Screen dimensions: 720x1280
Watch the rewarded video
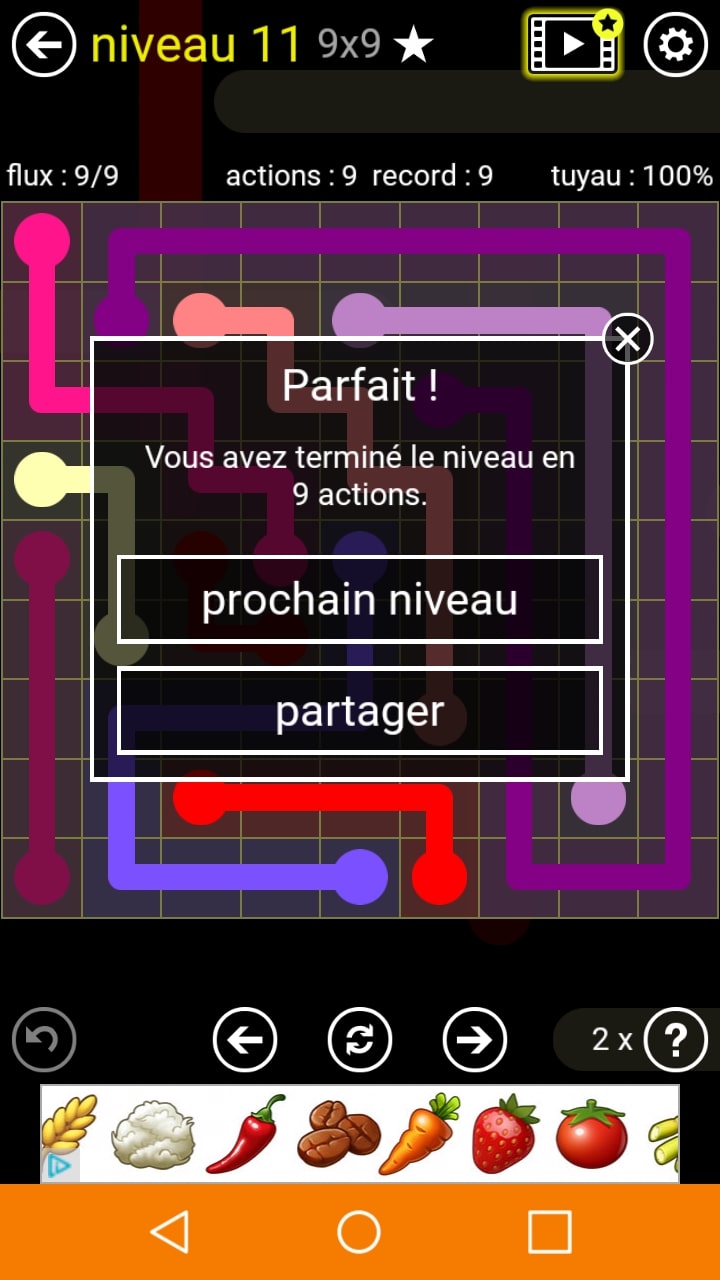573,45
